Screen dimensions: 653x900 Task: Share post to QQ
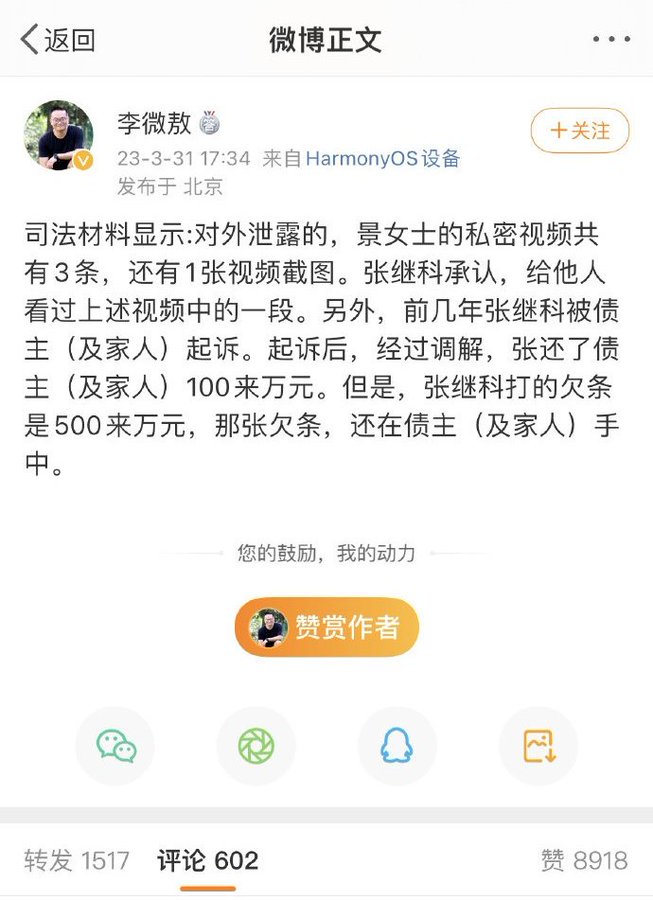tap(397, 745)
